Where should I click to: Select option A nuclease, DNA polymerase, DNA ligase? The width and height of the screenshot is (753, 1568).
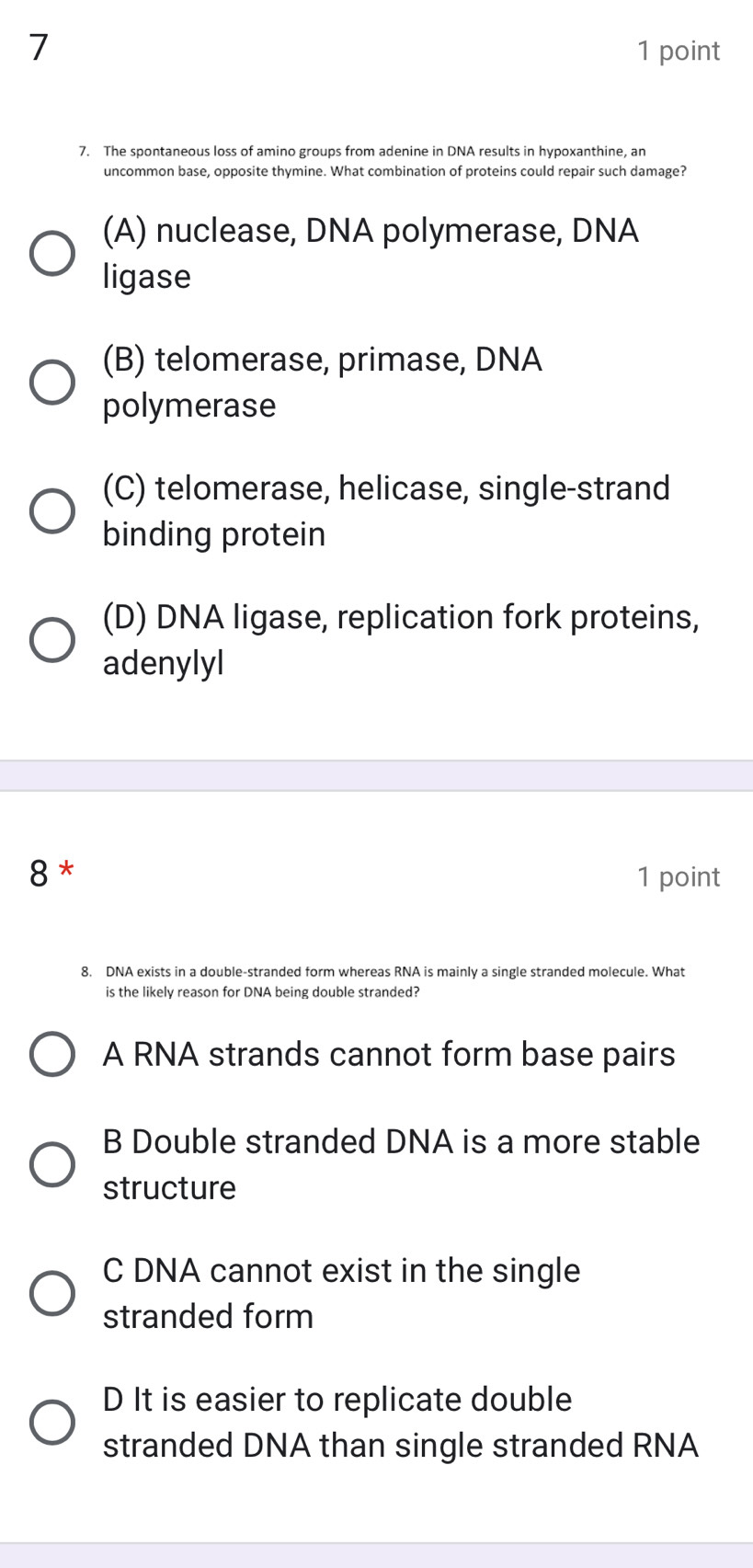[51, 252]
